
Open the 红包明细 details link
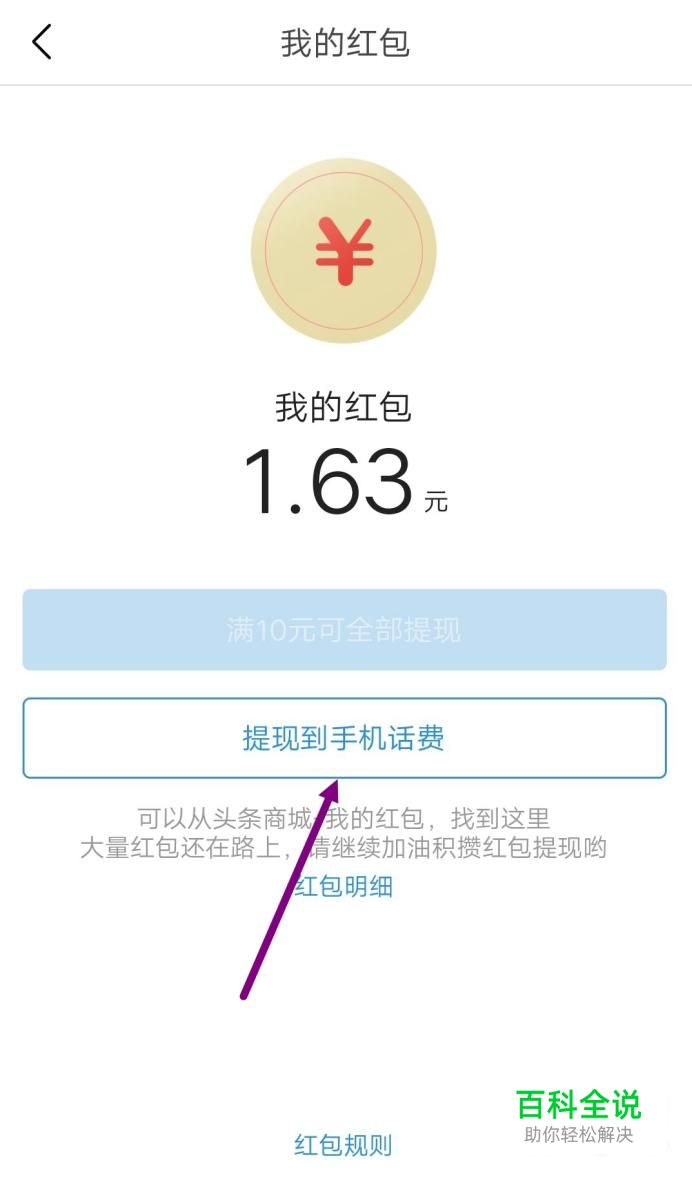344,887
